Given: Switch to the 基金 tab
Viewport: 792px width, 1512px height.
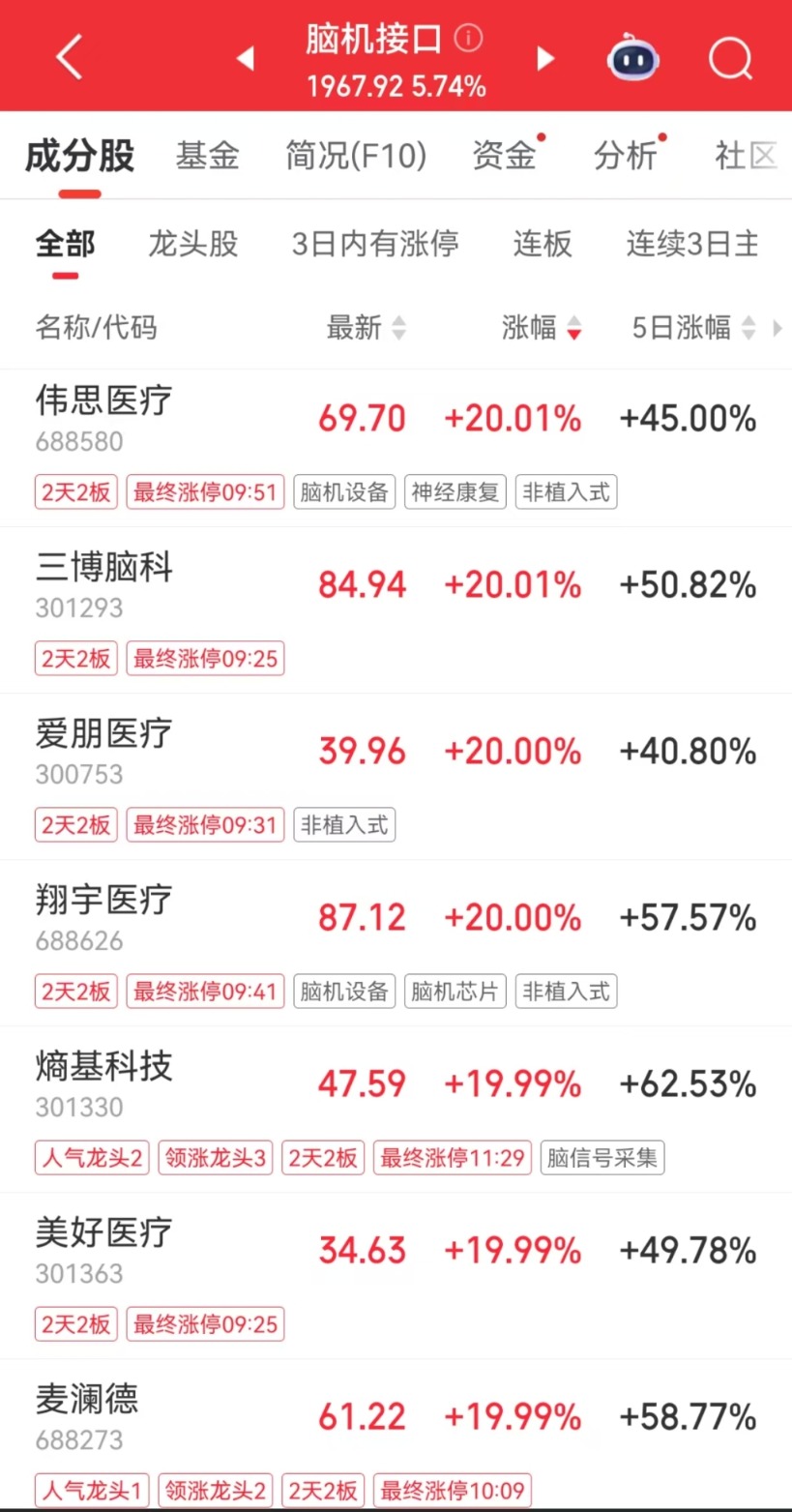Looking at the screenshot, I should pos(207,156).
